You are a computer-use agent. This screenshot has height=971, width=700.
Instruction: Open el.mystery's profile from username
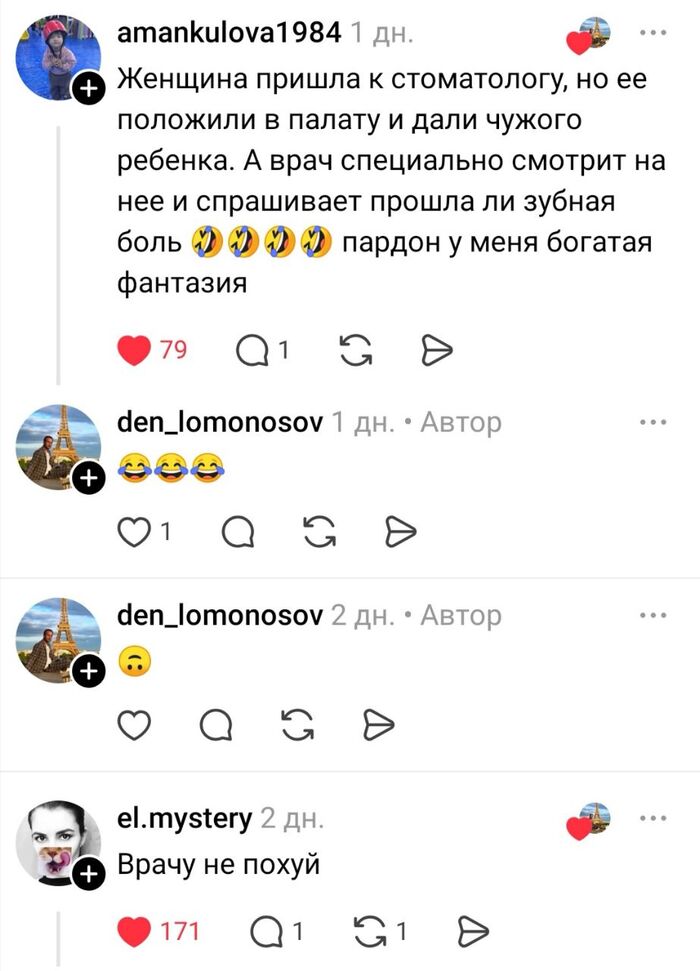[184, 818]
